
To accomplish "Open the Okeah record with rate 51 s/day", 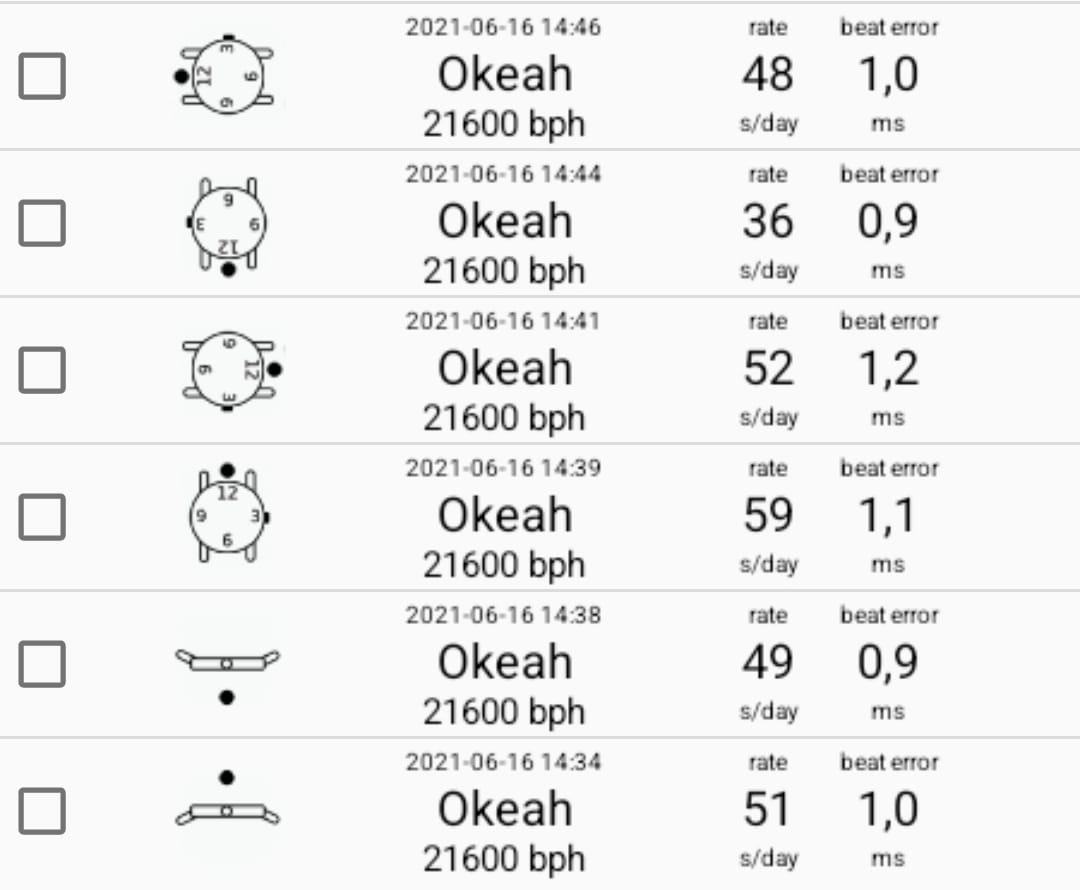I will pos(504,811).
